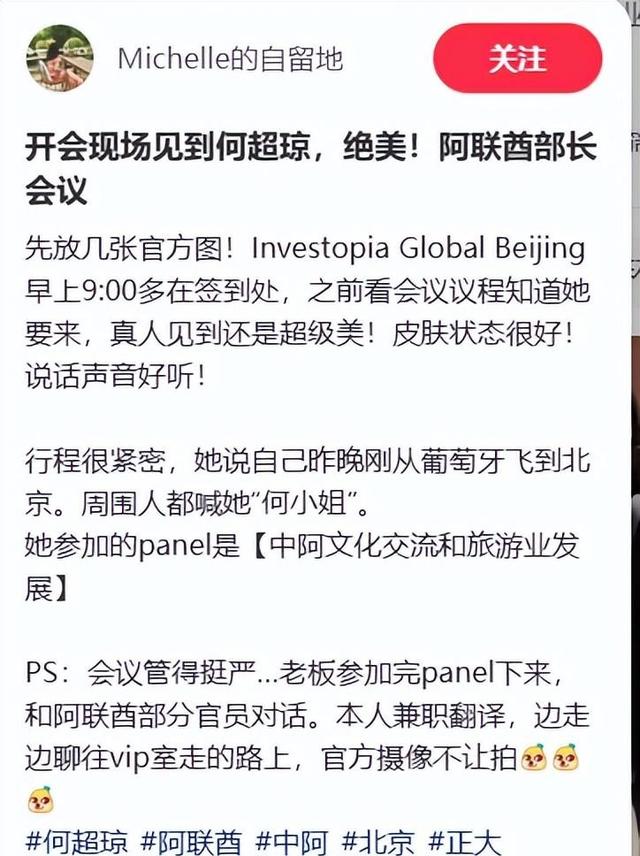Open the #中阿 hashtag
The image size is (640, 856).
pyautogui.click(x=292, y=842)
